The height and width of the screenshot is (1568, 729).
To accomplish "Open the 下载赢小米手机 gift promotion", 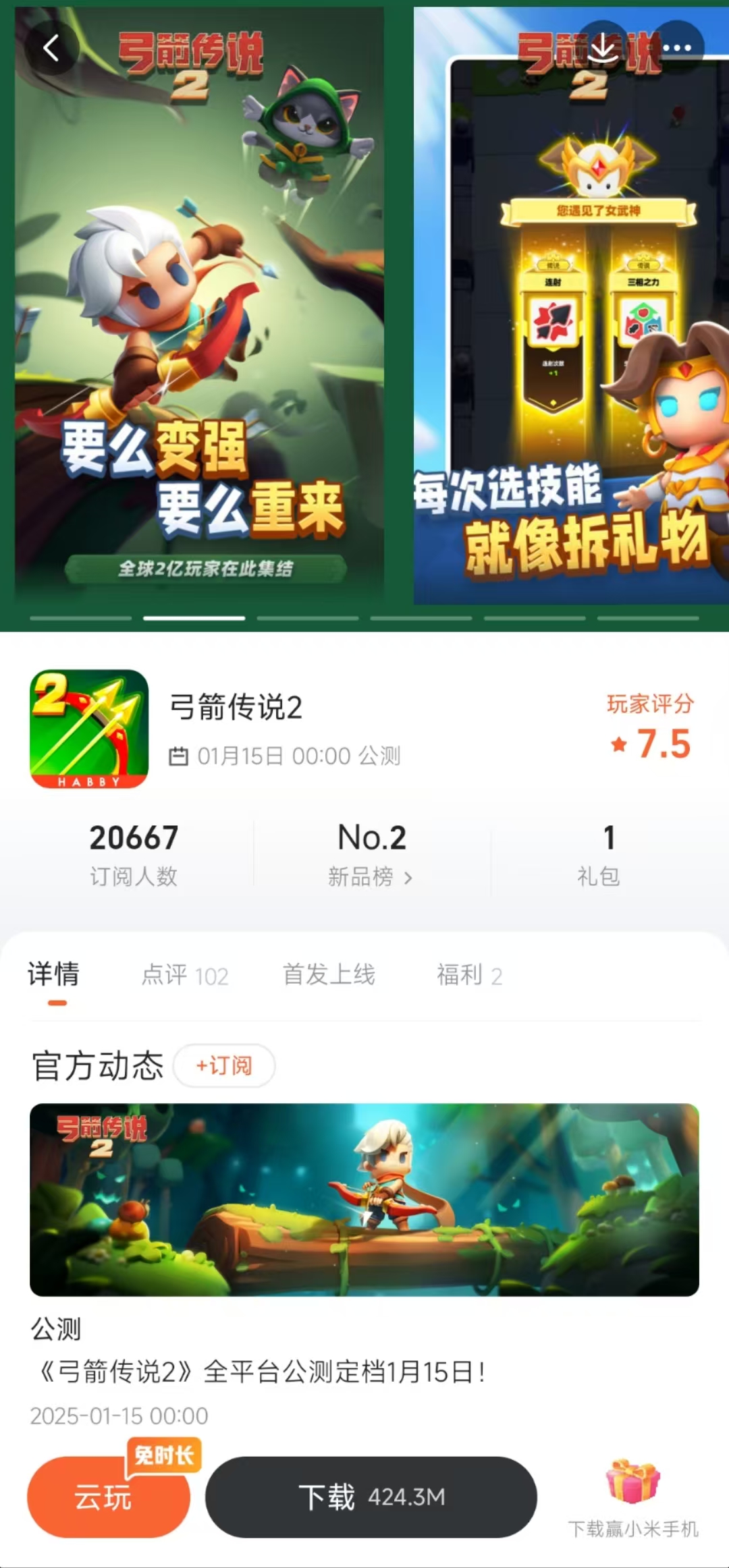I will click(633, 1498).
